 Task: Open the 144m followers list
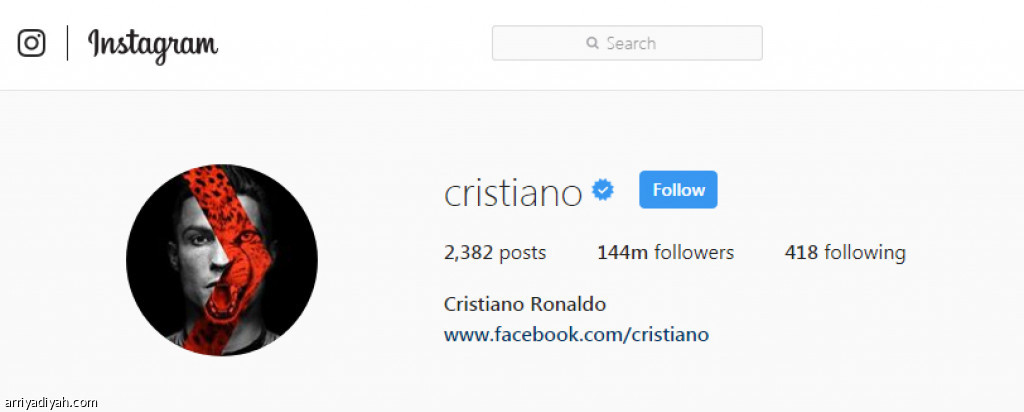[665, 253]
